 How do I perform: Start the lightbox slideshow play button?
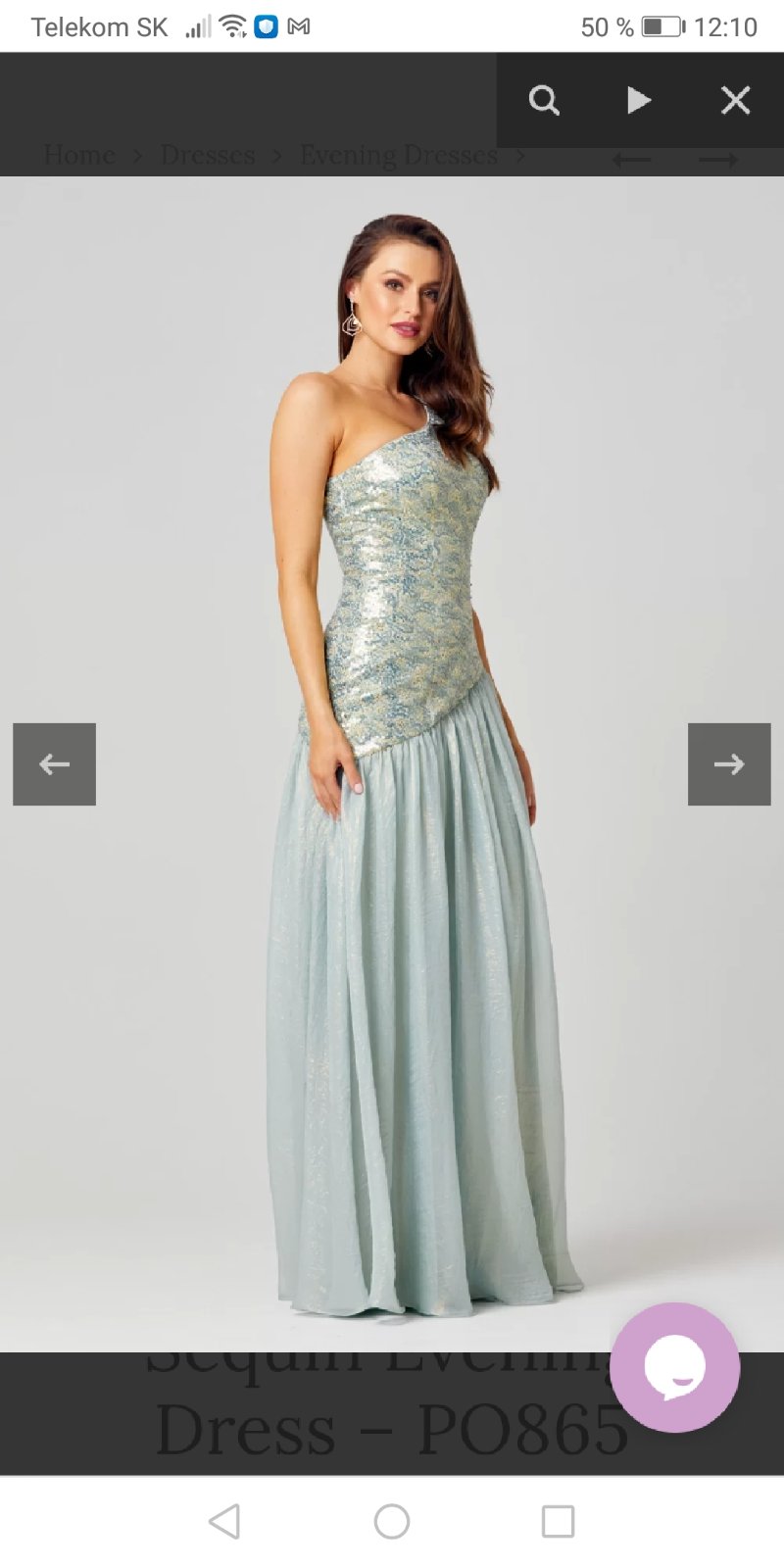coord(639,100)
